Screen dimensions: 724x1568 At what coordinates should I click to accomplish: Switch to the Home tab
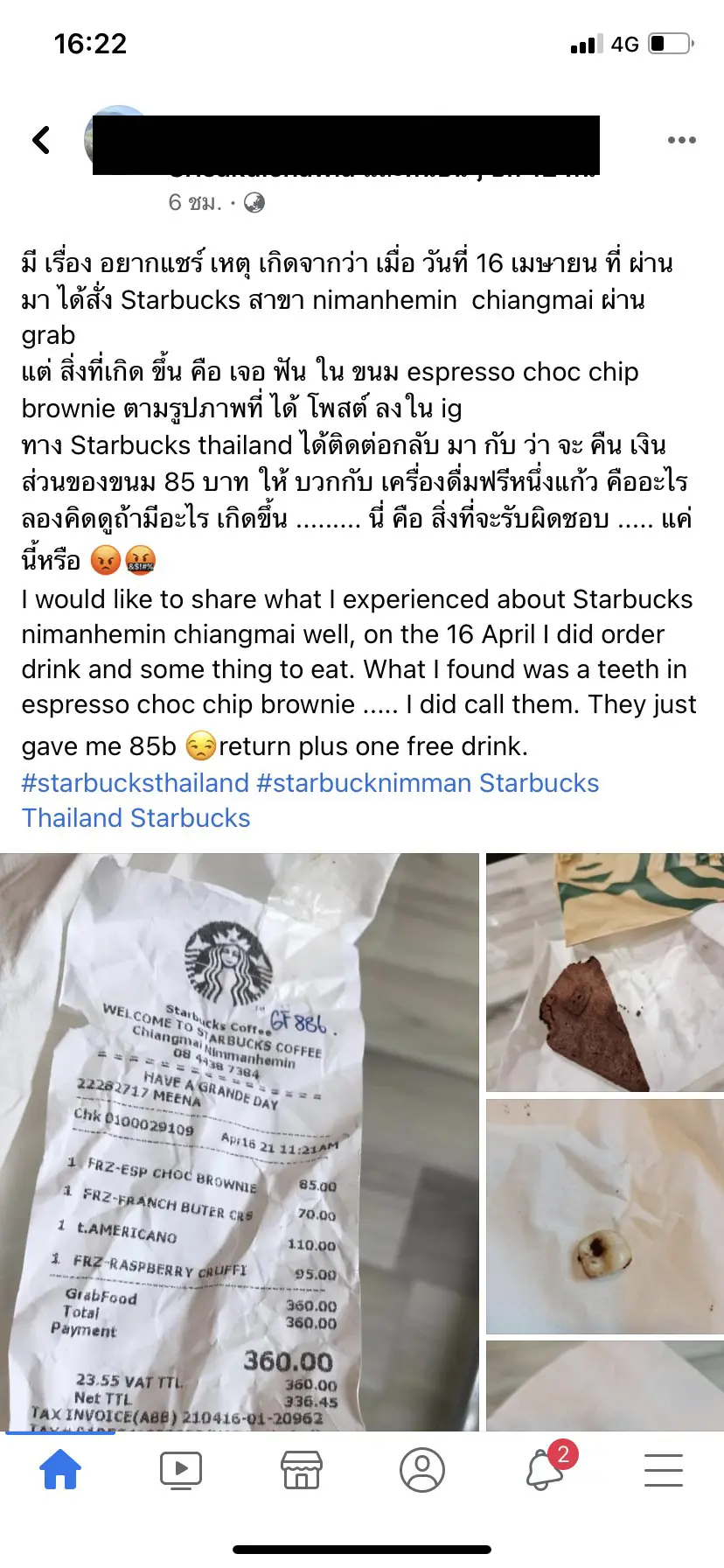click(60, 1469)
